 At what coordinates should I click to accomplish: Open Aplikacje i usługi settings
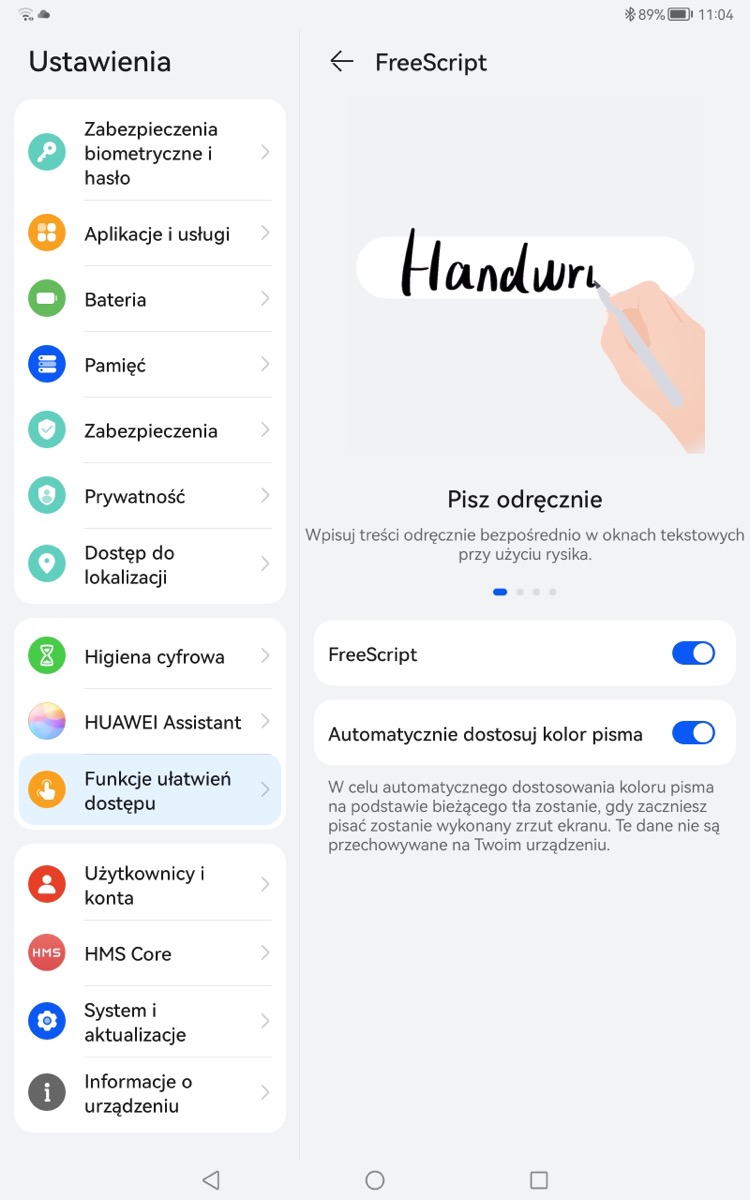[150, 234]
